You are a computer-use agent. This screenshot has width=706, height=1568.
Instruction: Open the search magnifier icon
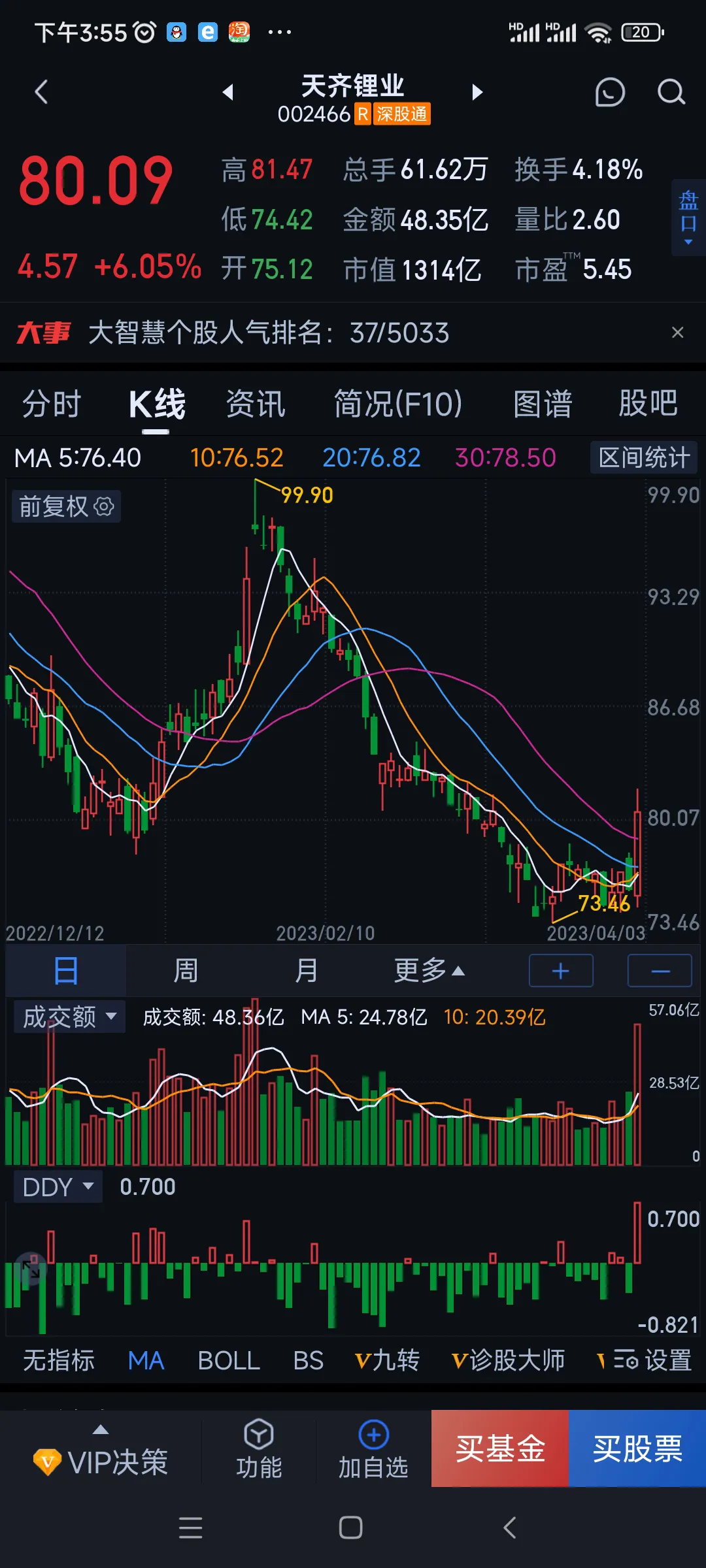671,92
